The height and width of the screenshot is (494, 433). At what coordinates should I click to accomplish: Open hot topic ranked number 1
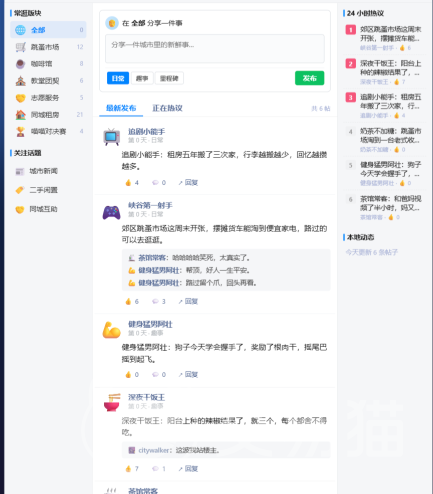pyautogui.click(x=384, y=38)
